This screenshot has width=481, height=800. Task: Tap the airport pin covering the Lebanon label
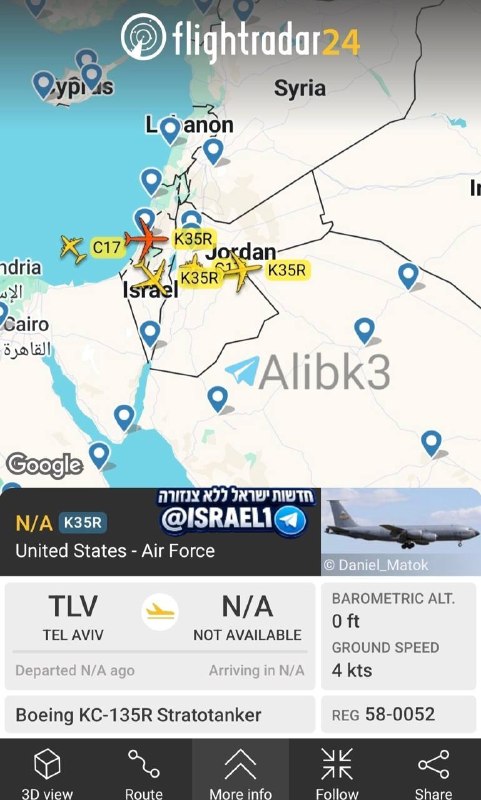170,130
